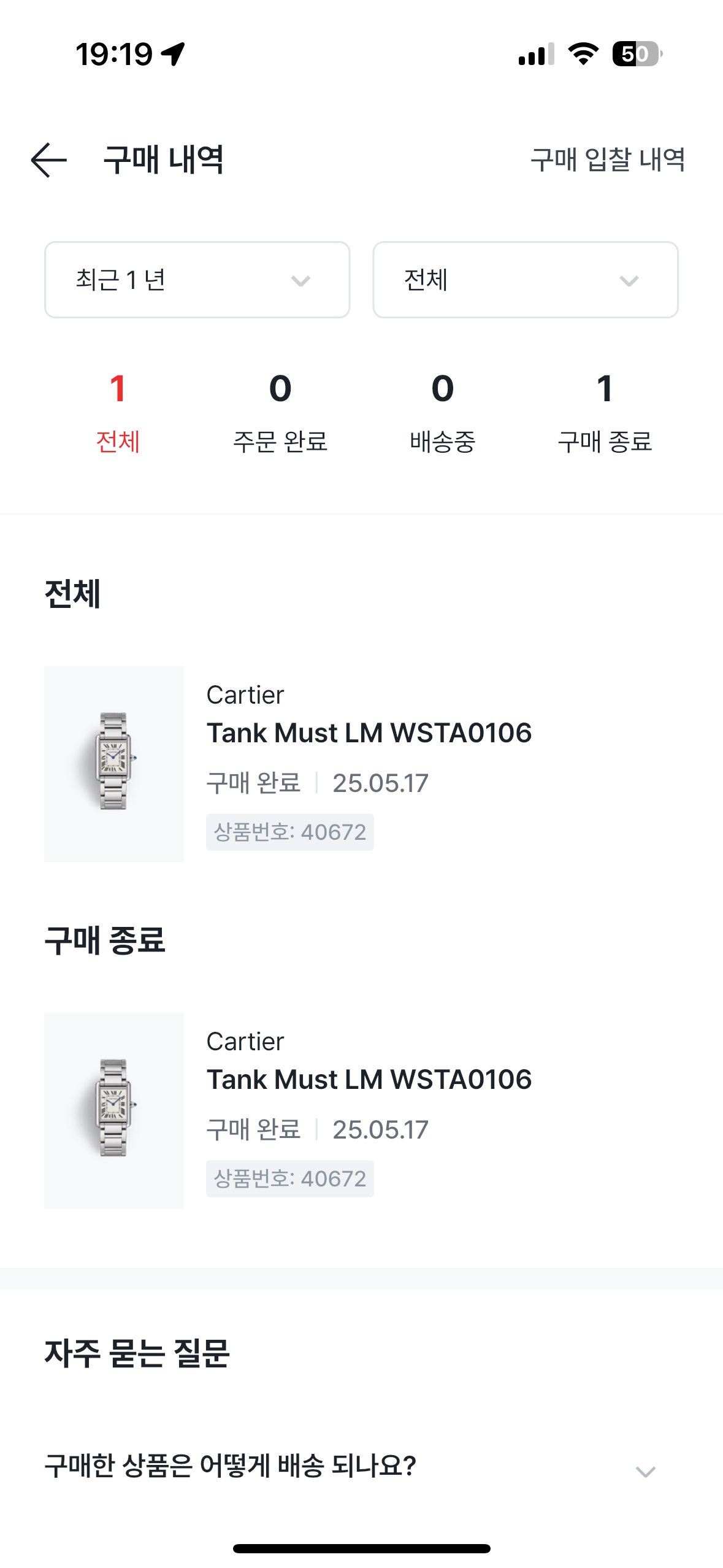Open Cartier Tank Must order under 구매 종료

[x=361, y=1110]
